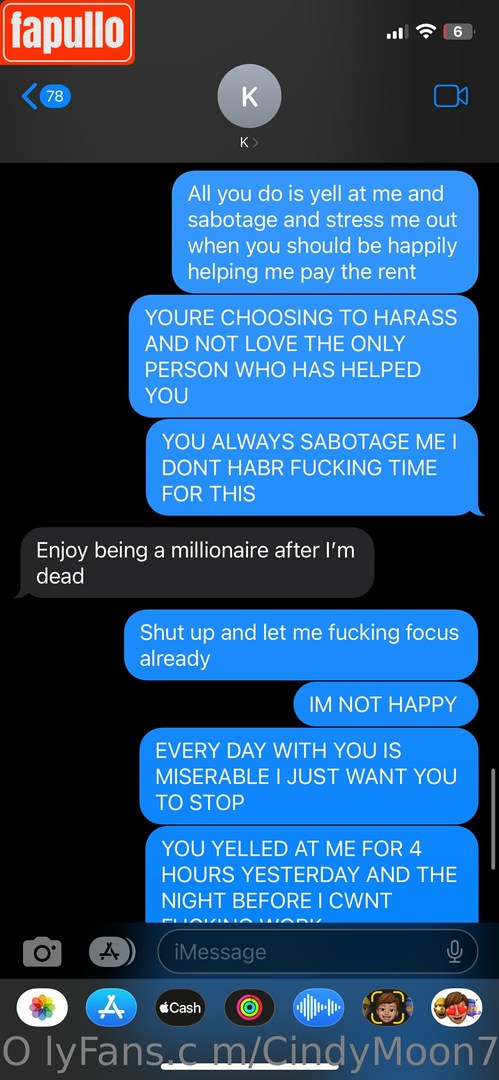Start a FaceTime video call
499x1080 pixels.
pos(451,96)
